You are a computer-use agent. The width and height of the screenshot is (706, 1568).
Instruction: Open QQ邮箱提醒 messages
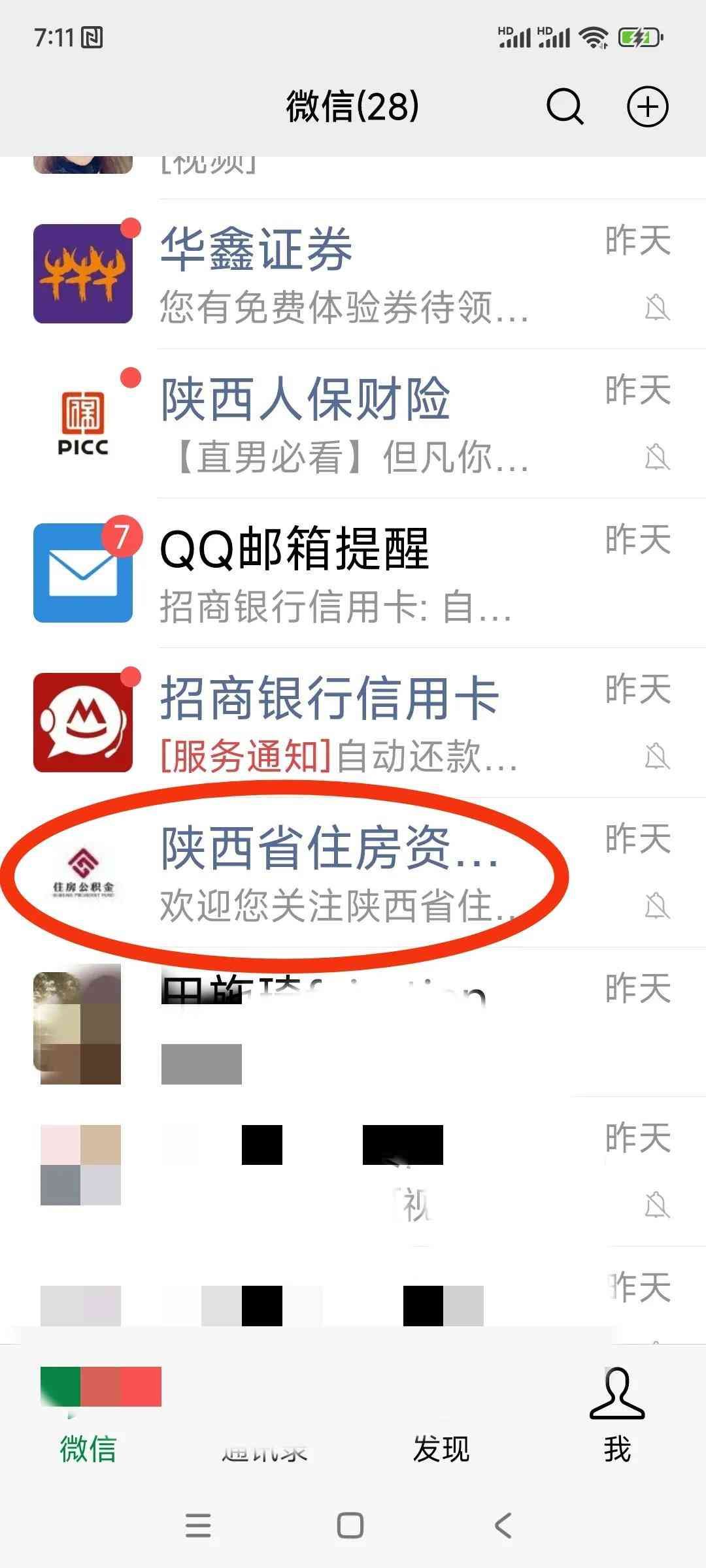coord(353,573)
